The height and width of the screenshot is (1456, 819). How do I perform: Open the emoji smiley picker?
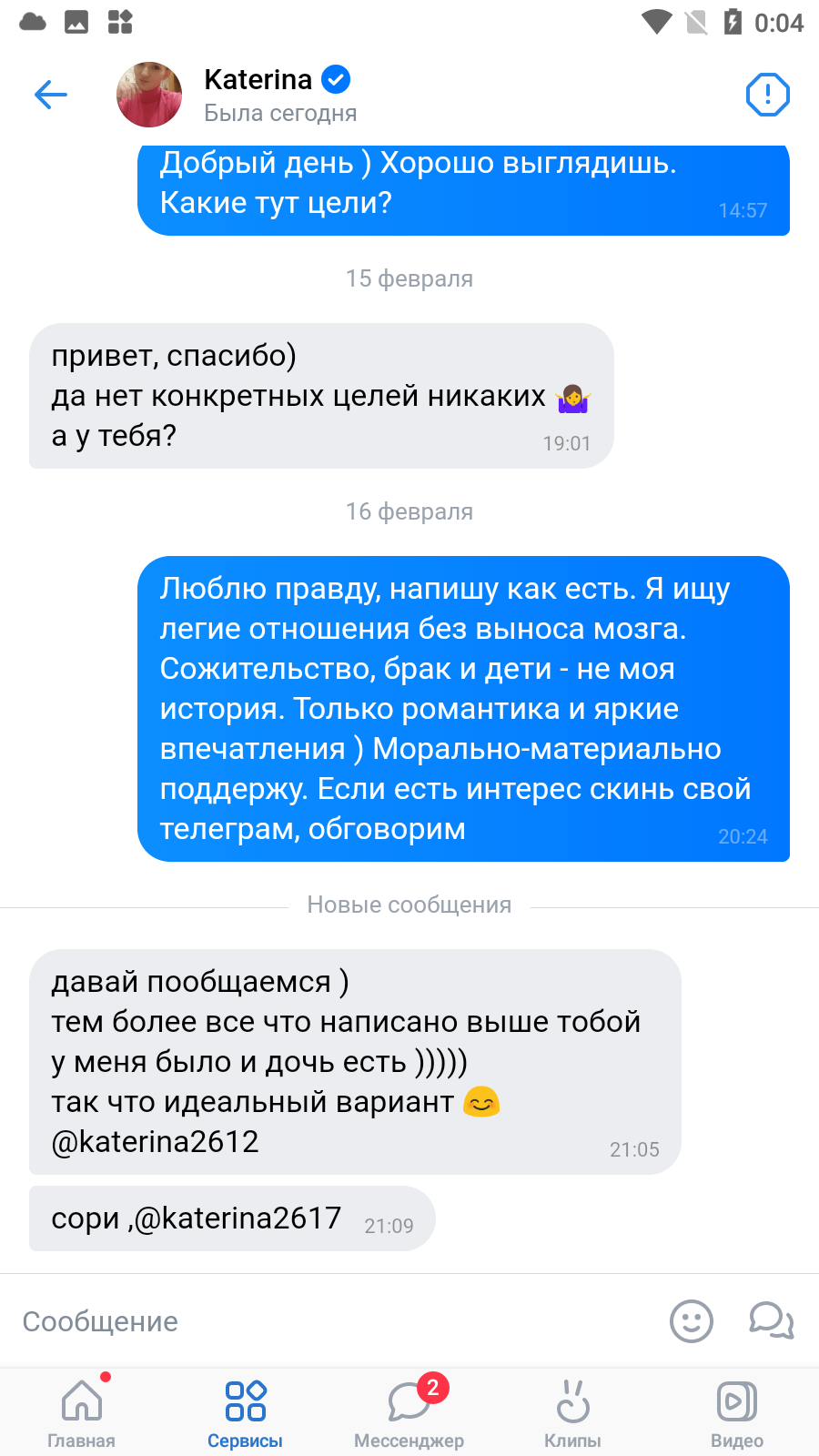(x=692, y=1320)
